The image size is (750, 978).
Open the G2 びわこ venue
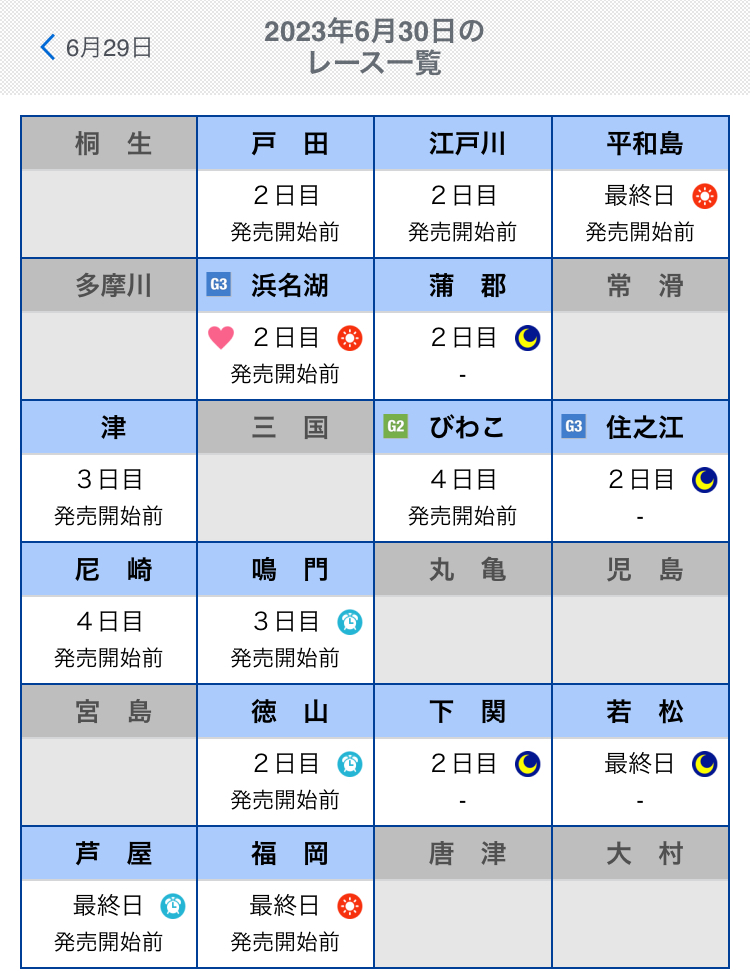[x=463, y=472]
